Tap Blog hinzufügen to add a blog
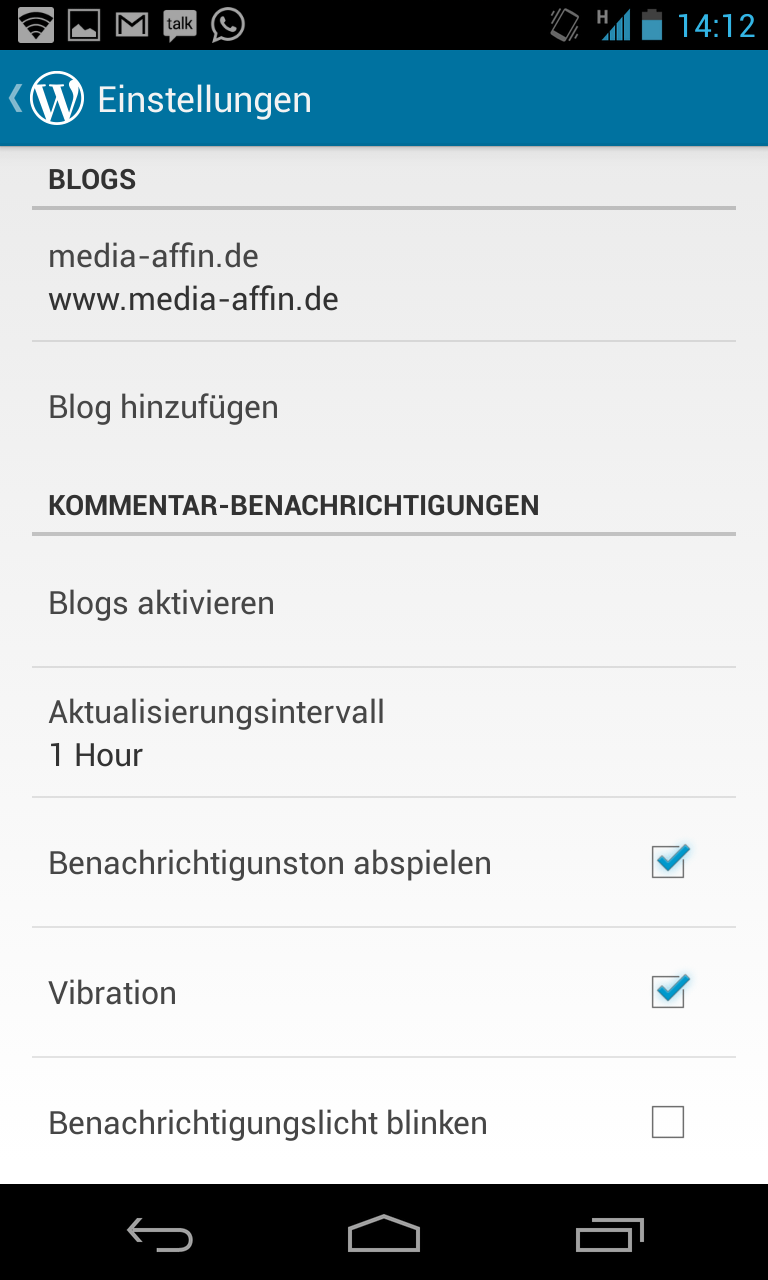 point(384,407)
